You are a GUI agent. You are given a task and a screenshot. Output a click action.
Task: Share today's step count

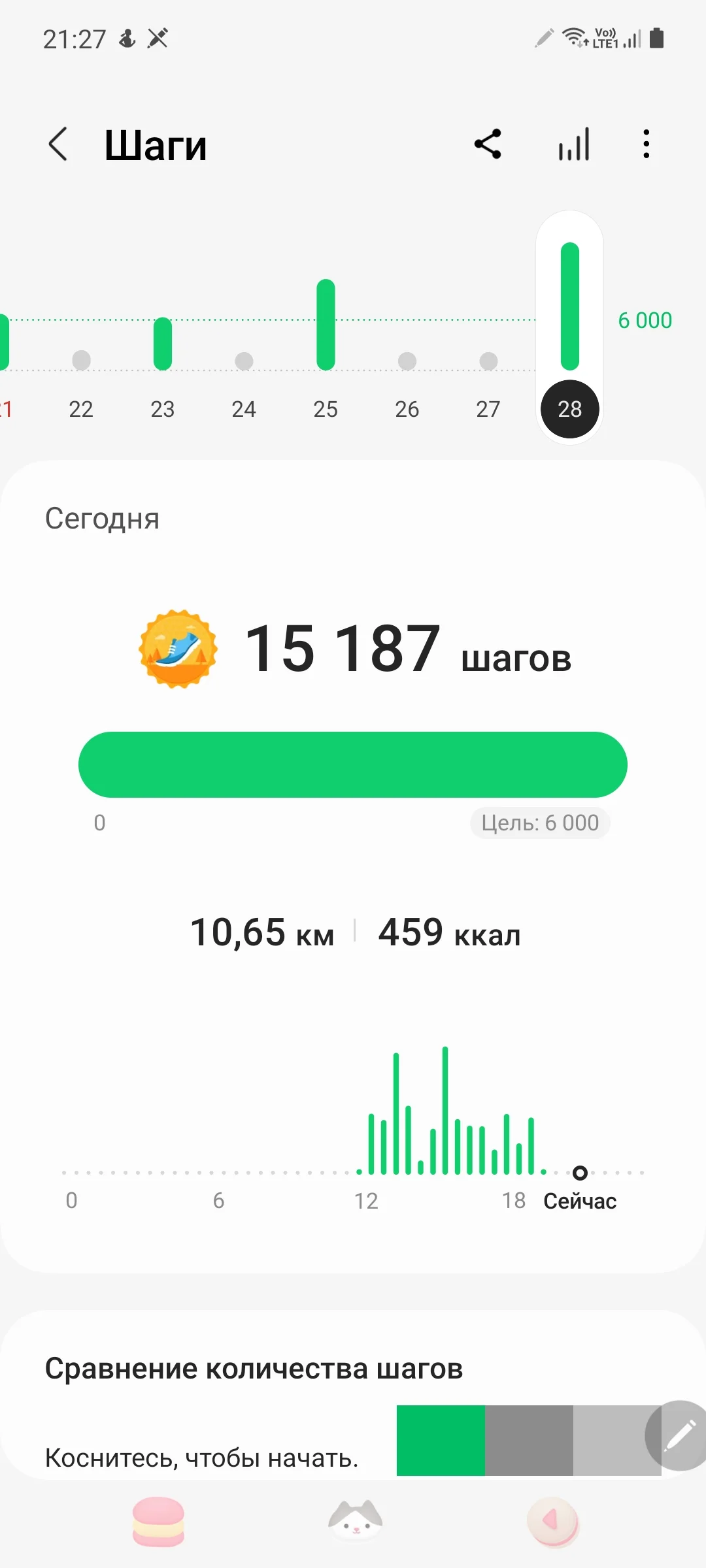pyautogui.click(x=488, y=144)
